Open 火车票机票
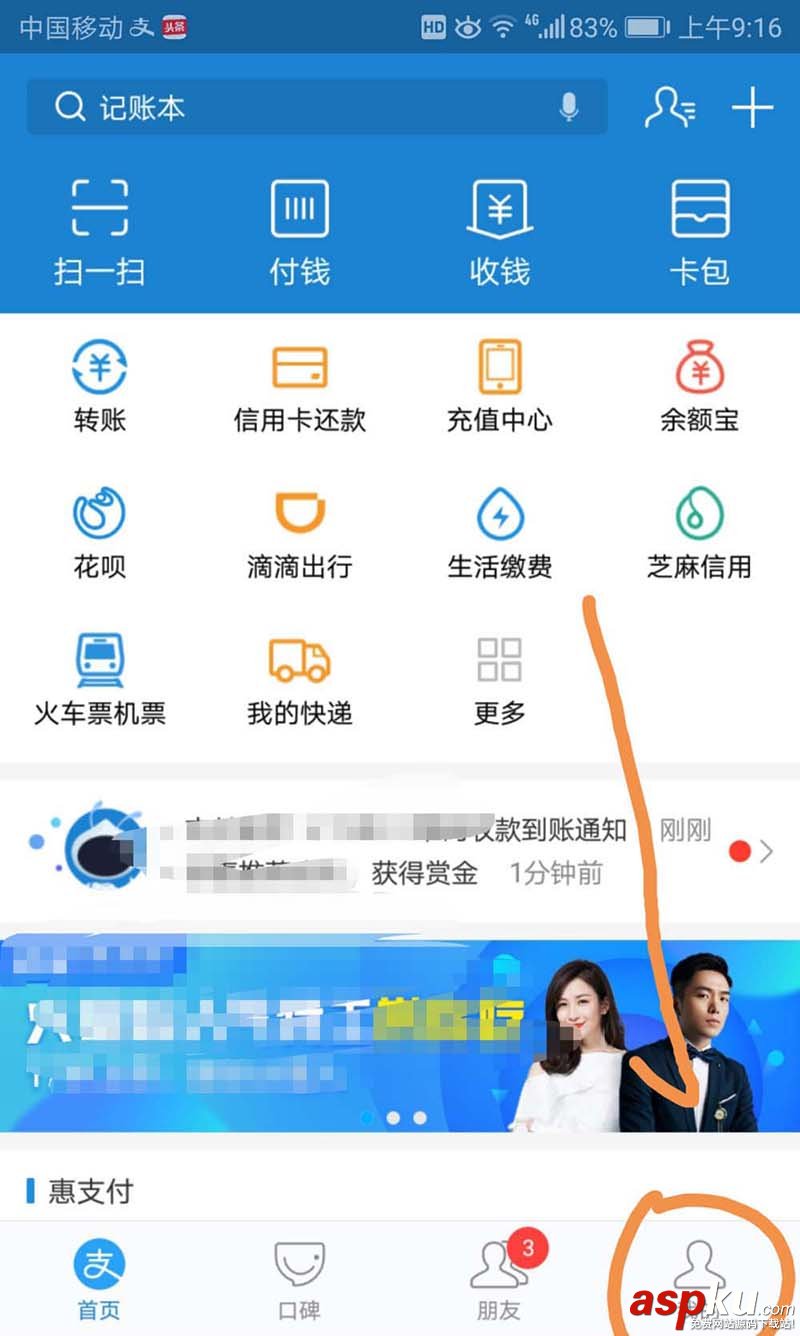This screenshot has width=800, height=1336. click(x=99, y=679)
